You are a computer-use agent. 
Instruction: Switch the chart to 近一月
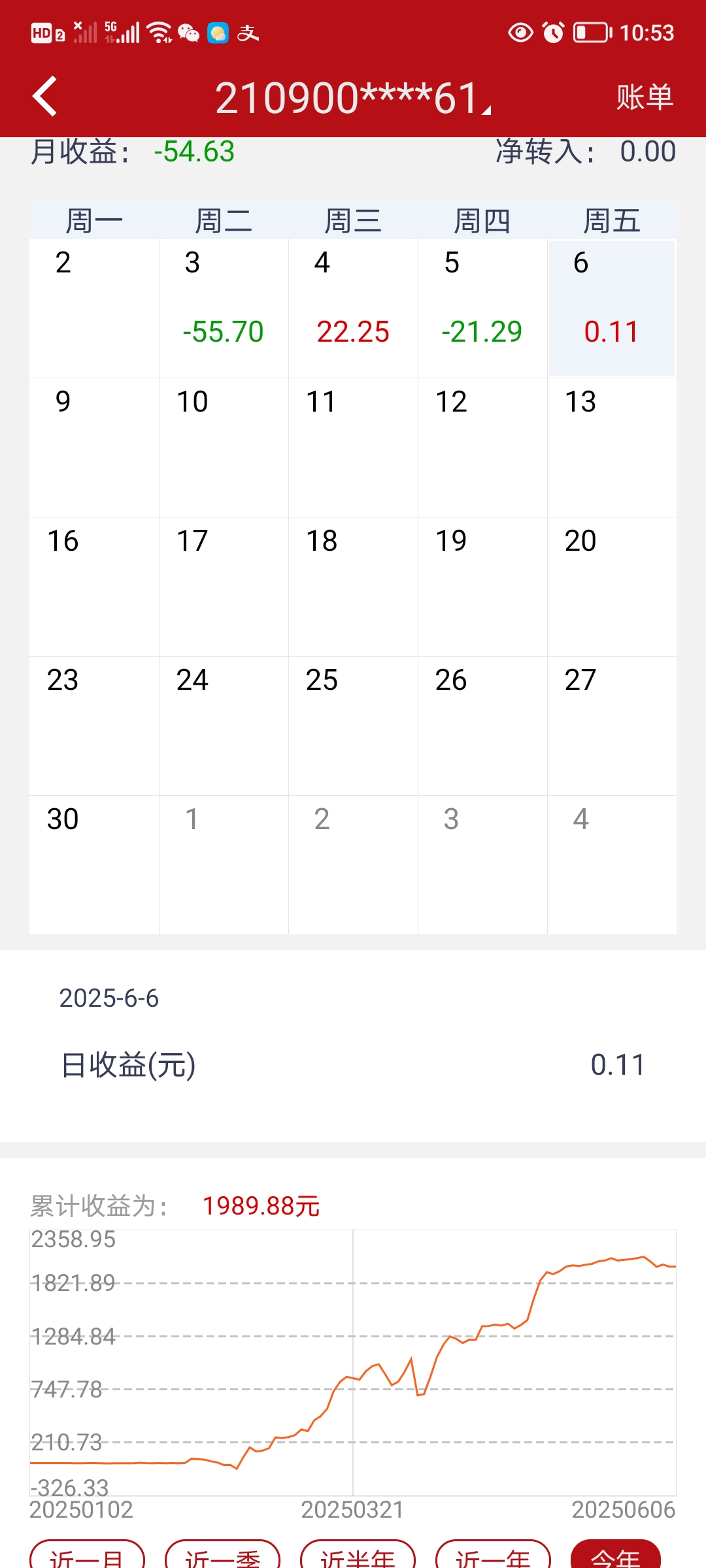pyautogui.click(x=87, y=1557)
